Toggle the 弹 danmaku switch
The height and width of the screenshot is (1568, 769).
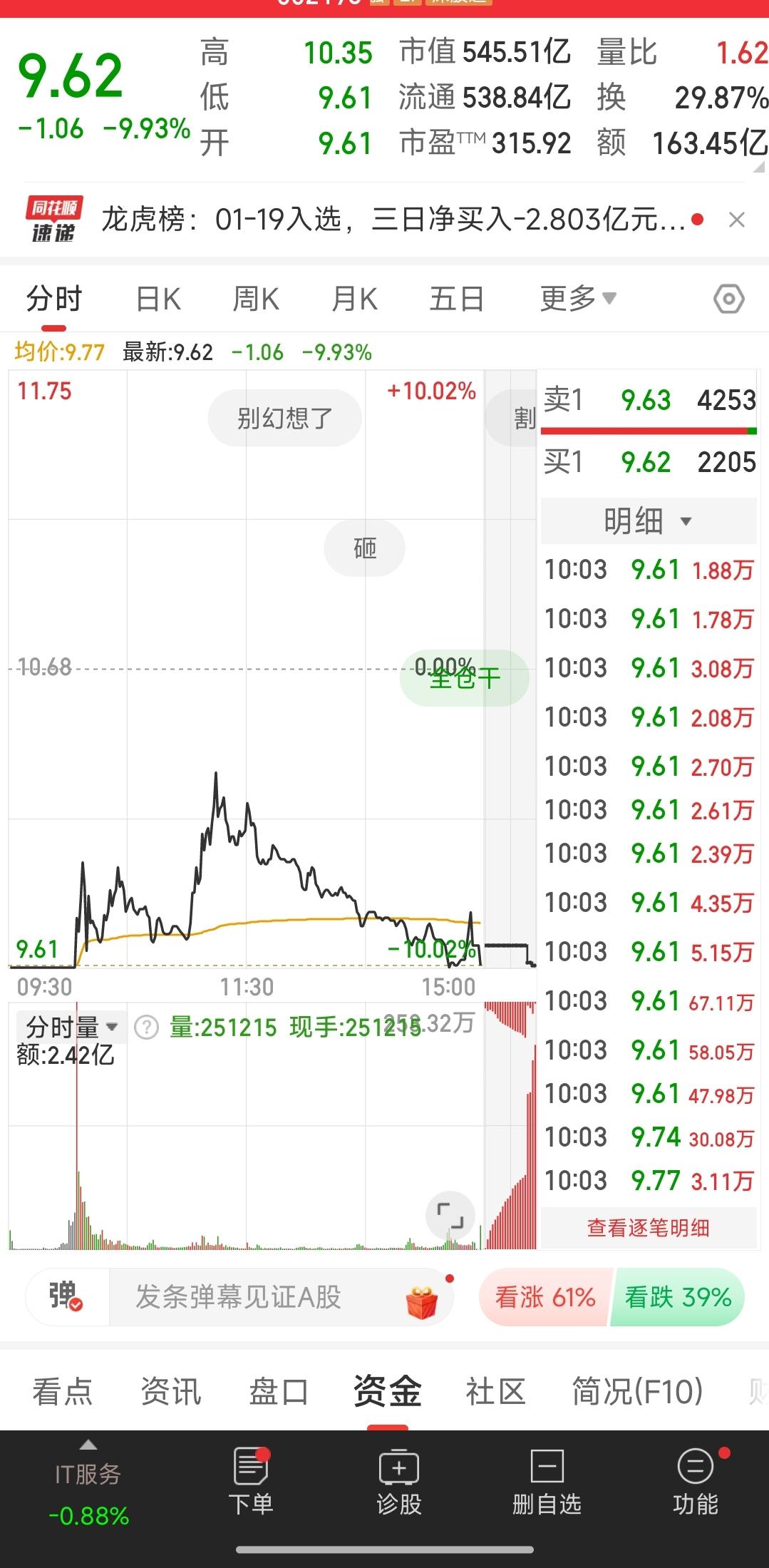(x=64, y=1296)
